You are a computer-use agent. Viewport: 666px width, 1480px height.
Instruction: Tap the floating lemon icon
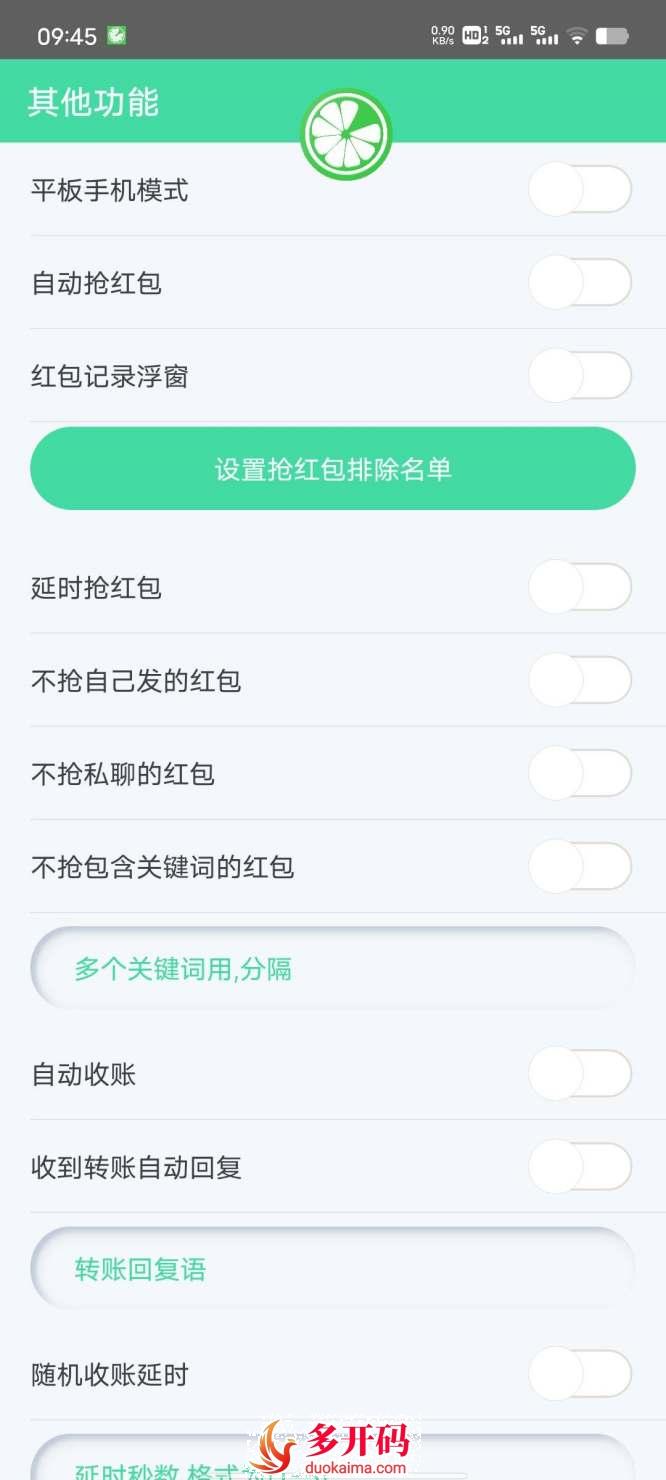(x=346, y=134)
